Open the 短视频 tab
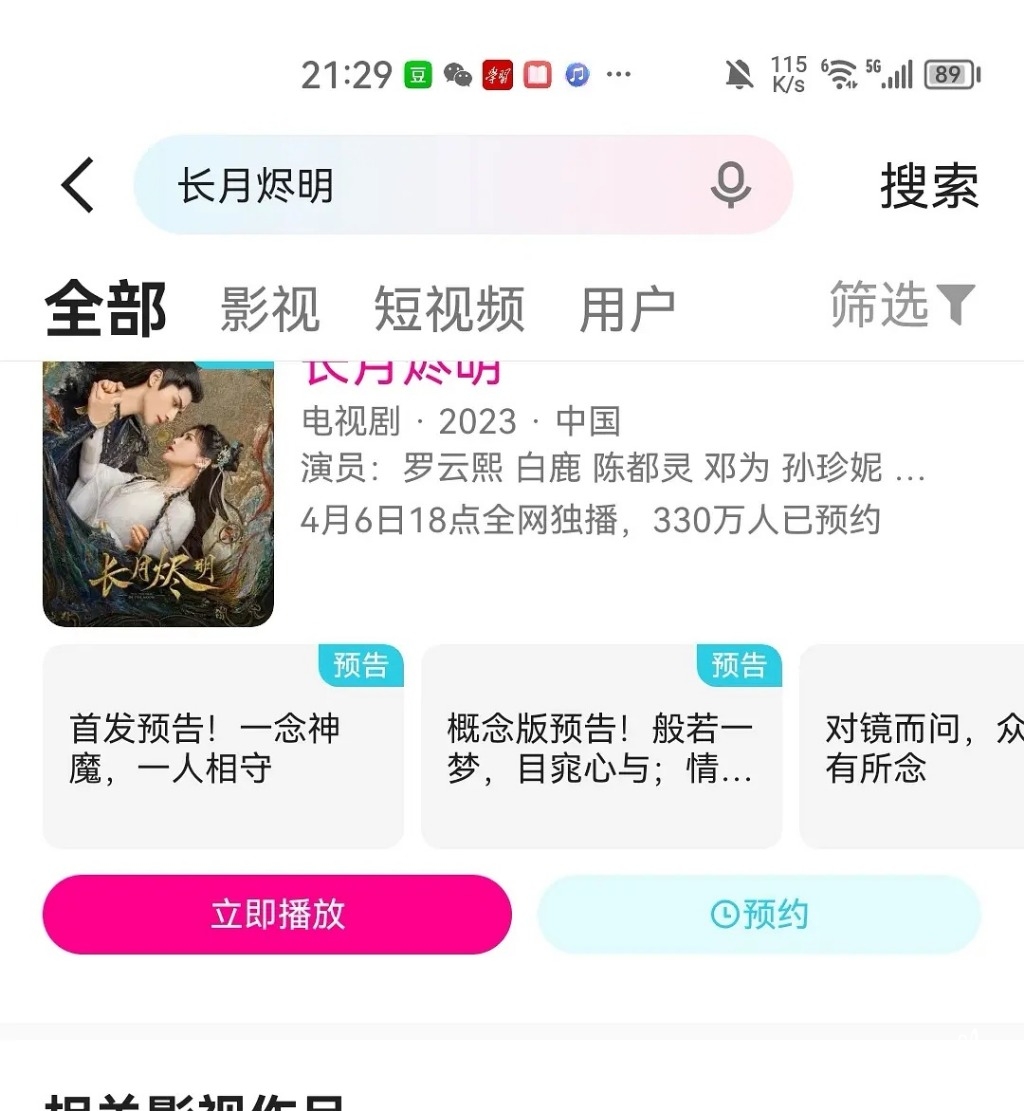Viewport: 1024px width, 1111px height. pyautogui.click(x=449, y=309)
